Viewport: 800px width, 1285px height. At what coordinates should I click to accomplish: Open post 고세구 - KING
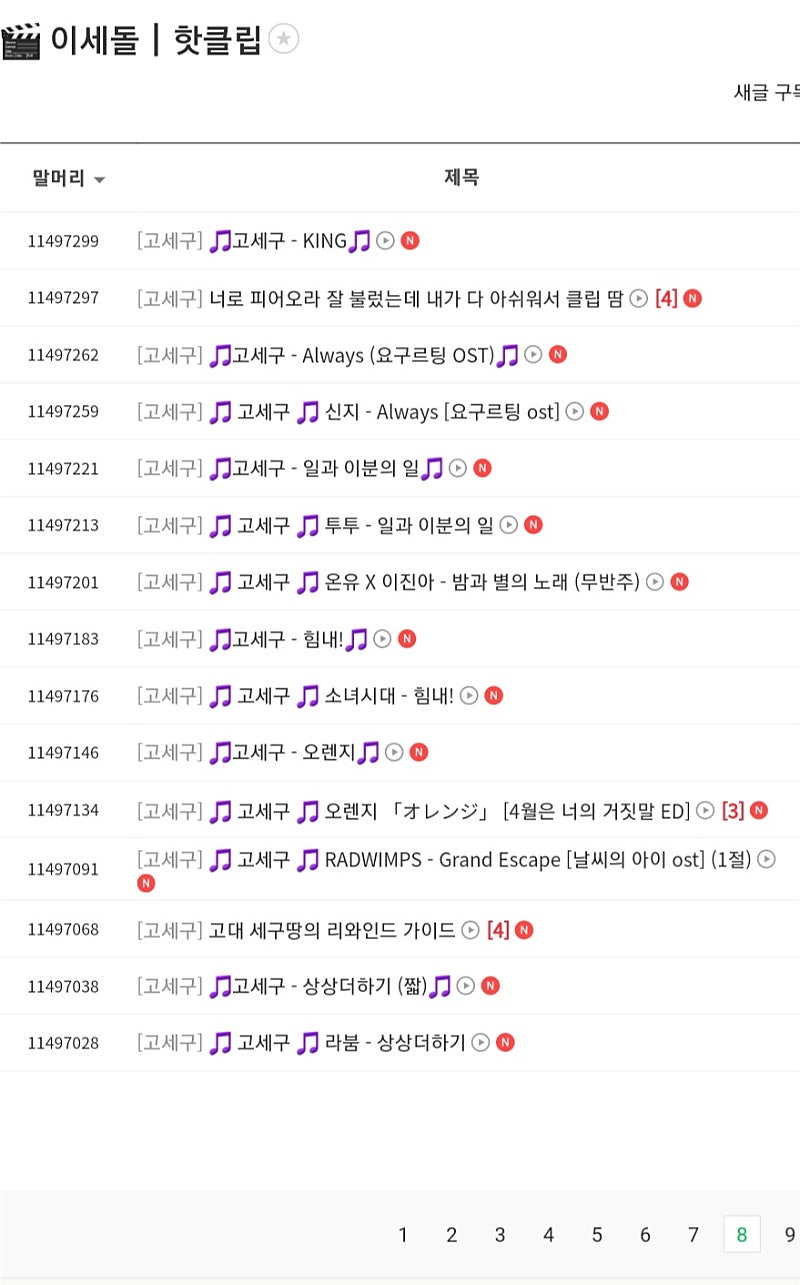[290, 241]
